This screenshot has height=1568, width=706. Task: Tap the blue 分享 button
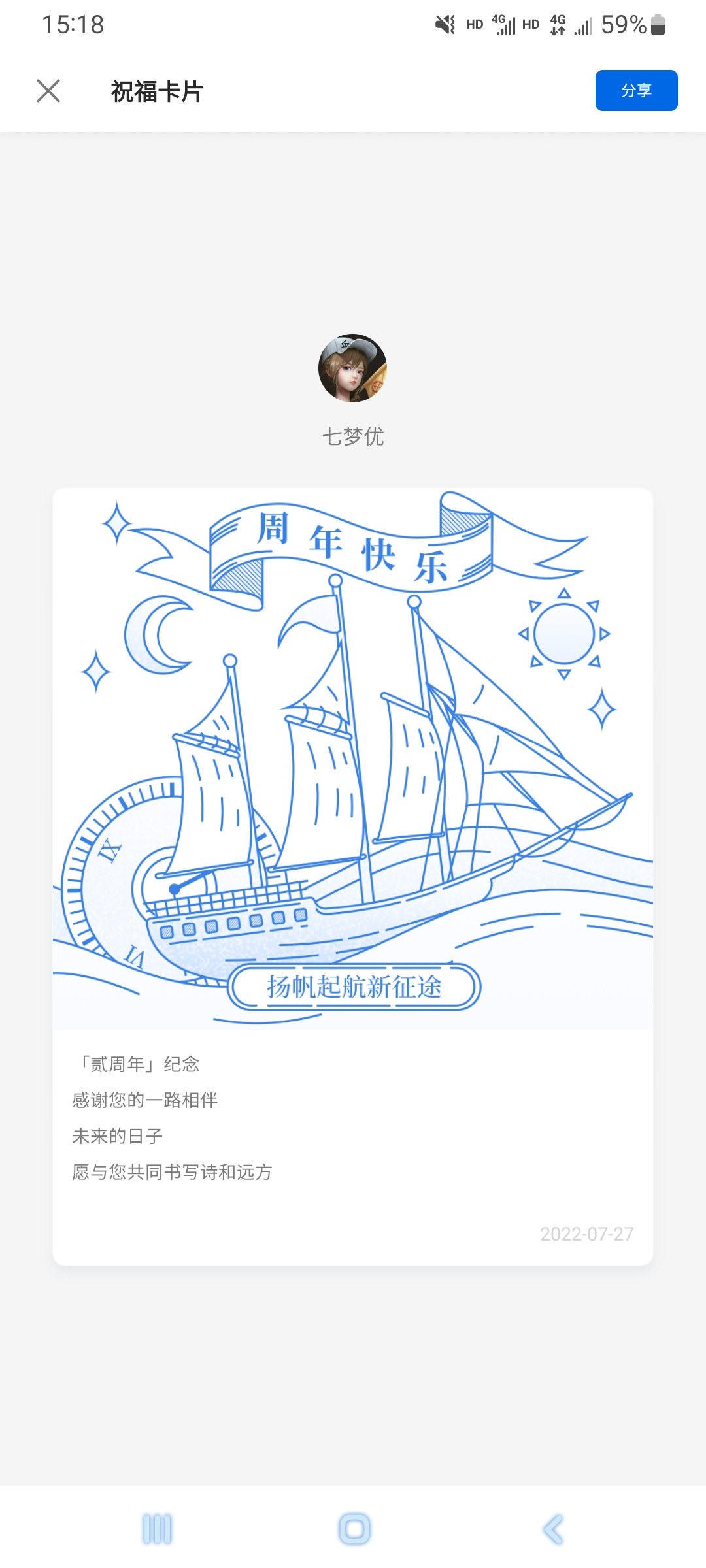pyautogui.click(x=636, y=90)
